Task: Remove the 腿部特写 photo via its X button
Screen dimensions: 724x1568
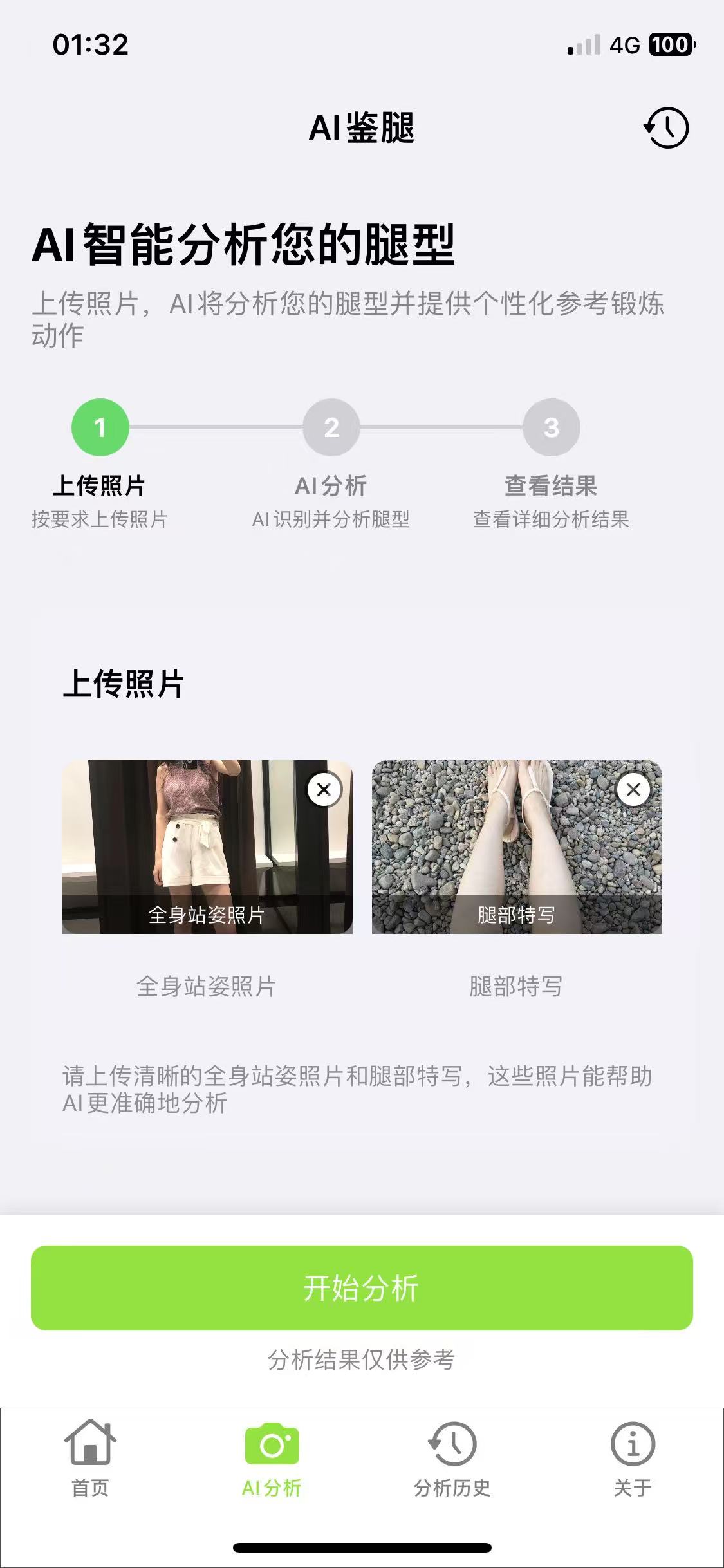Action: (x=633, y=789)
